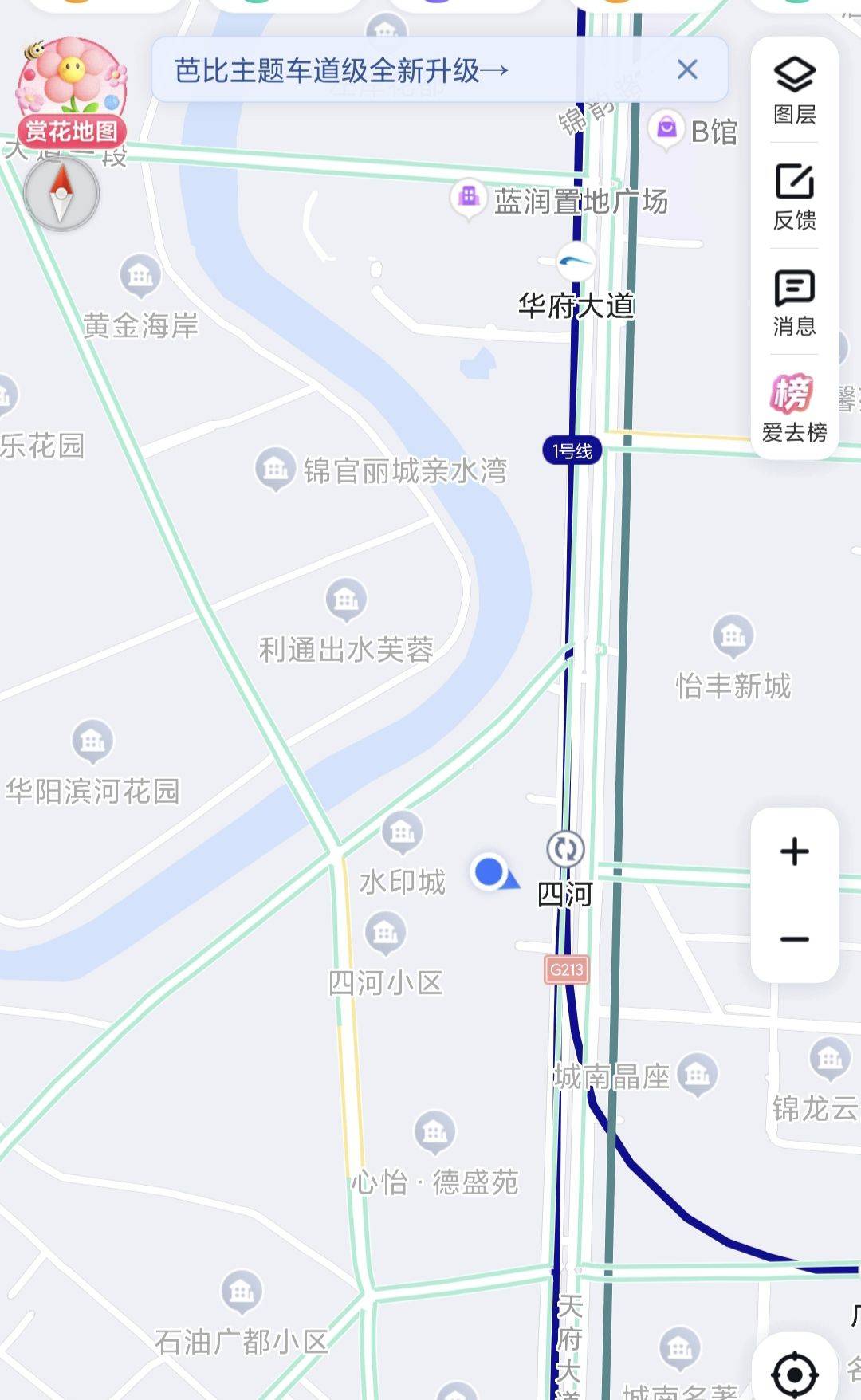Image resolution: width=861 pixels, height=1400 pixels.
Task: Open the 芭比主题车道级全新升级 banner
Action: pos(341,70)
